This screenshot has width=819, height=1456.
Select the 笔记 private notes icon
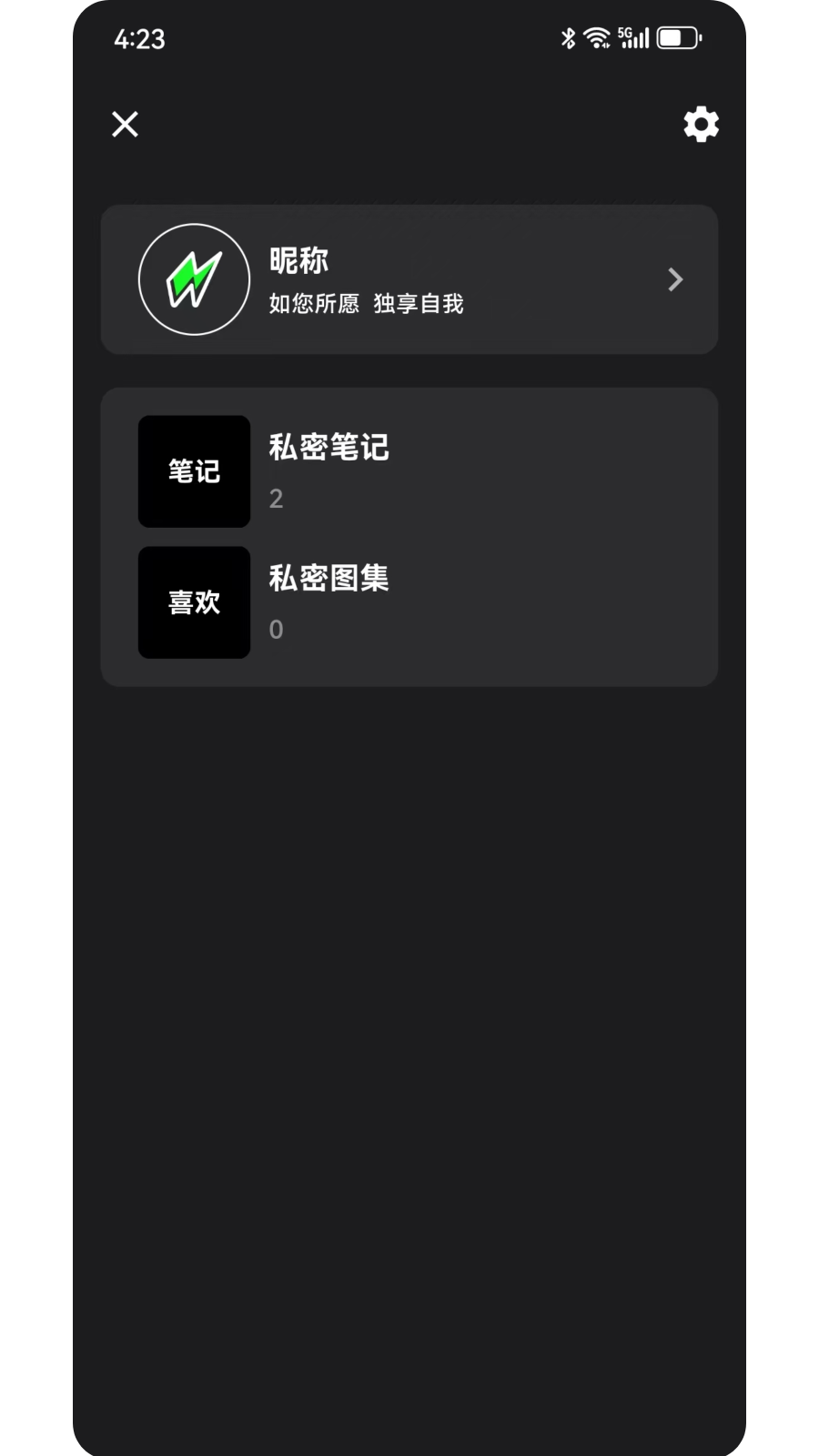coord(194,471)
